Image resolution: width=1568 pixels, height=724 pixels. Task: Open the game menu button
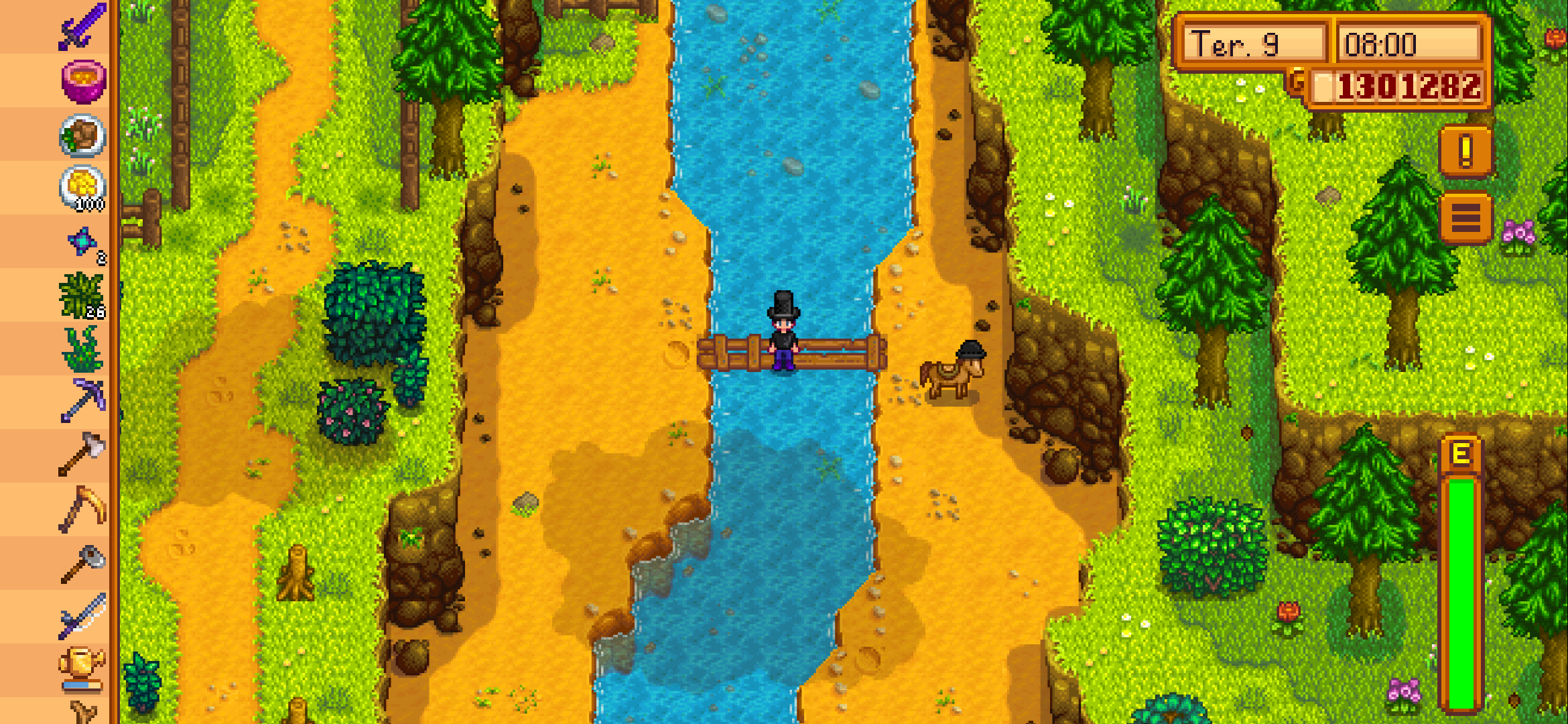coord(1465,218)
